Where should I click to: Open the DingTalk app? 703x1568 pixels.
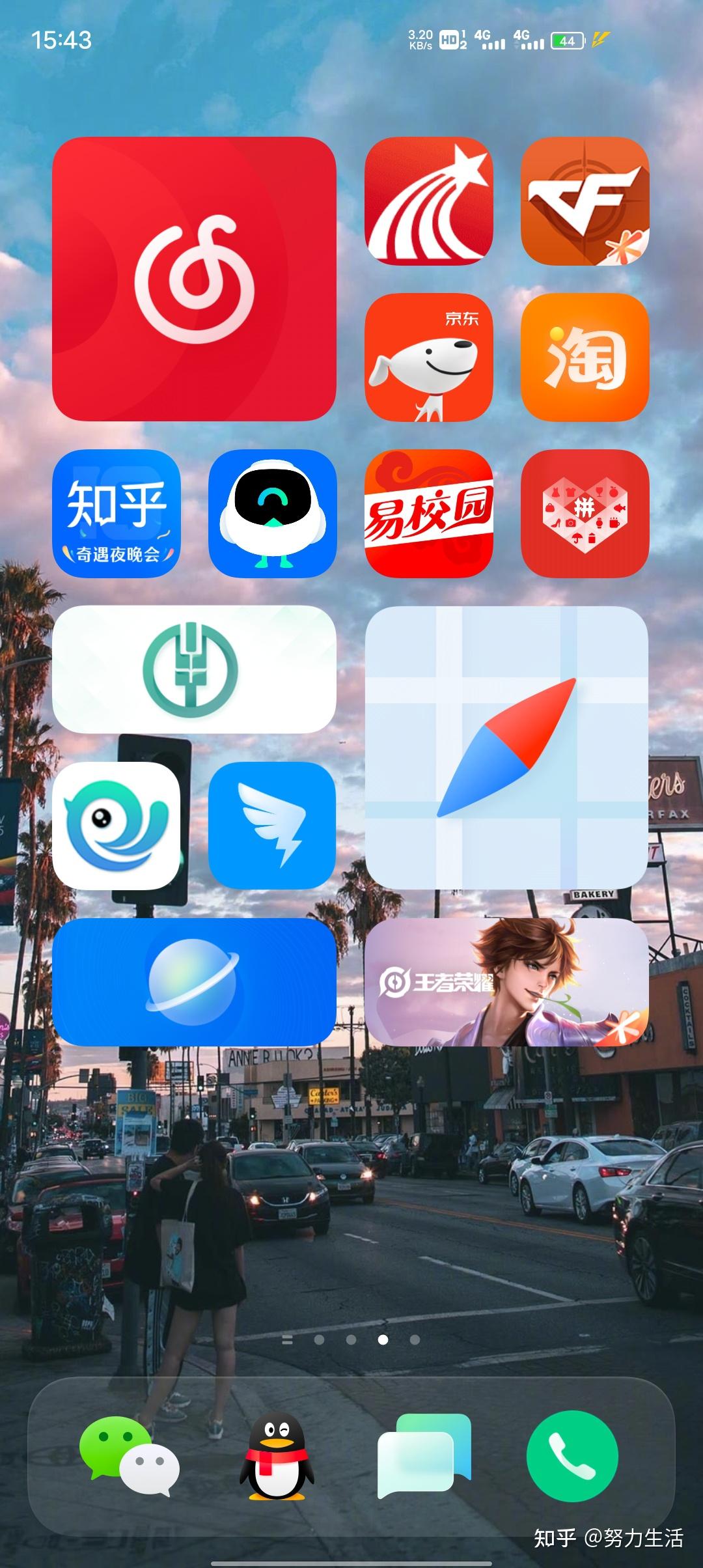[272, 826]
